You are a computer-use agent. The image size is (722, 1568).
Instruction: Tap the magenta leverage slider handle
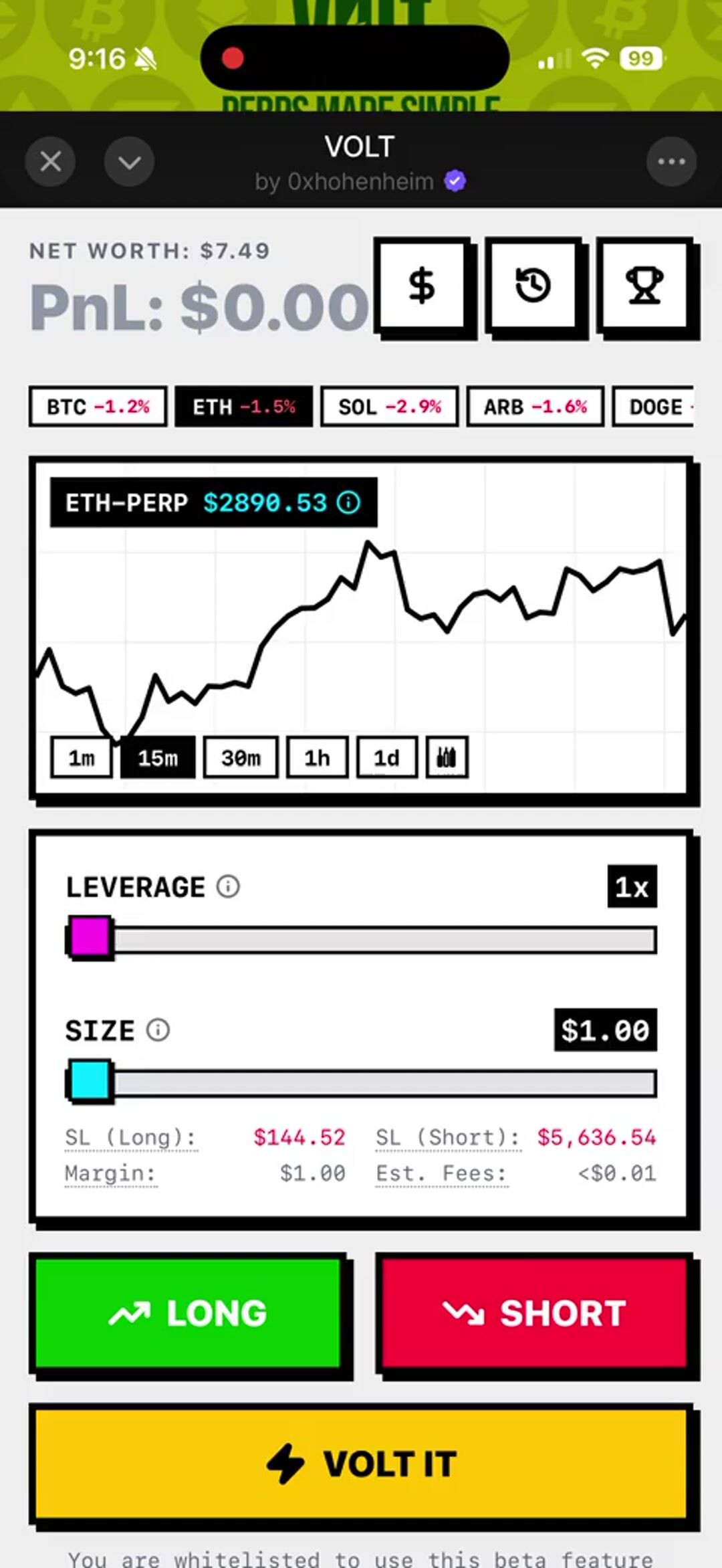point(90,938)
